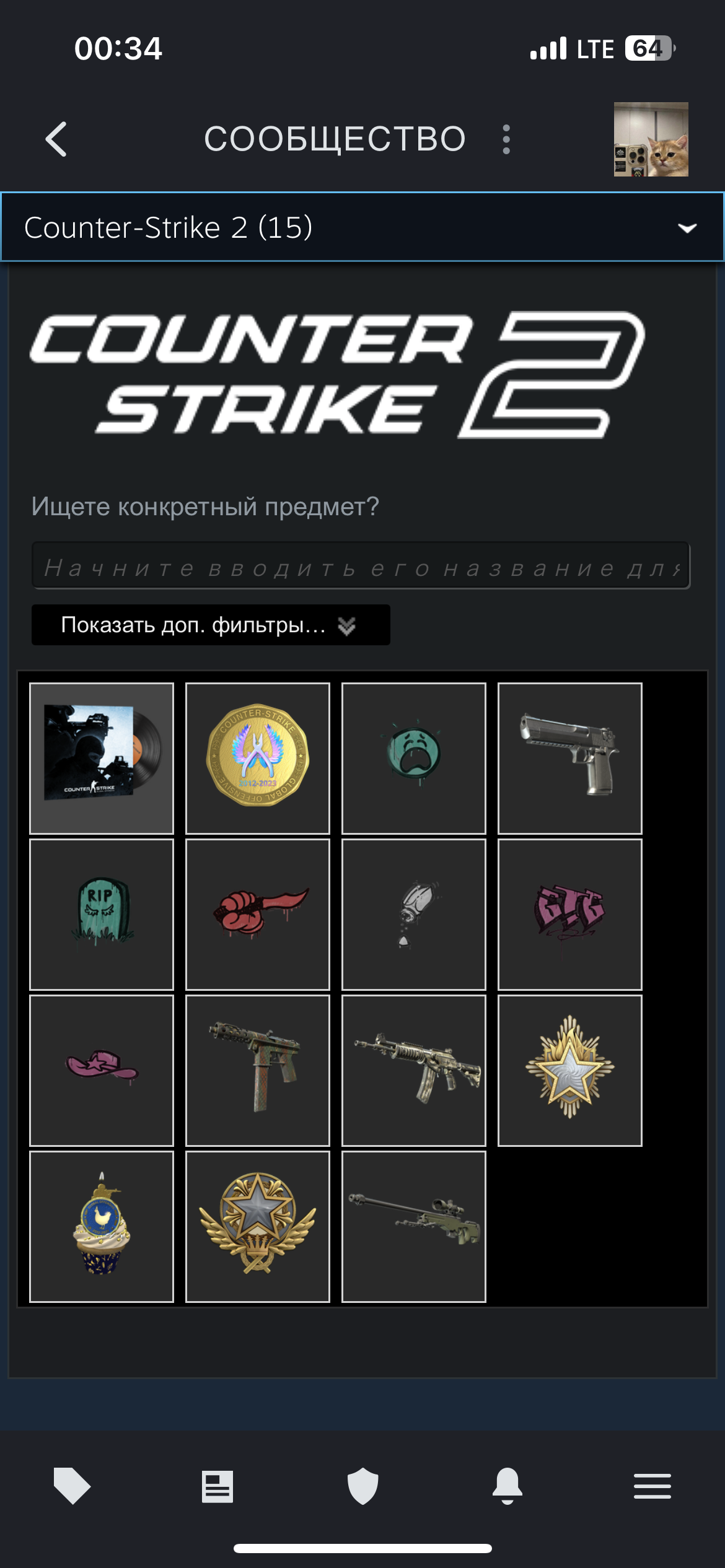Select the music kit vinyl item
Image resolution: width=725 pixels, height=1568 pixels.
[x=102, y=759]
